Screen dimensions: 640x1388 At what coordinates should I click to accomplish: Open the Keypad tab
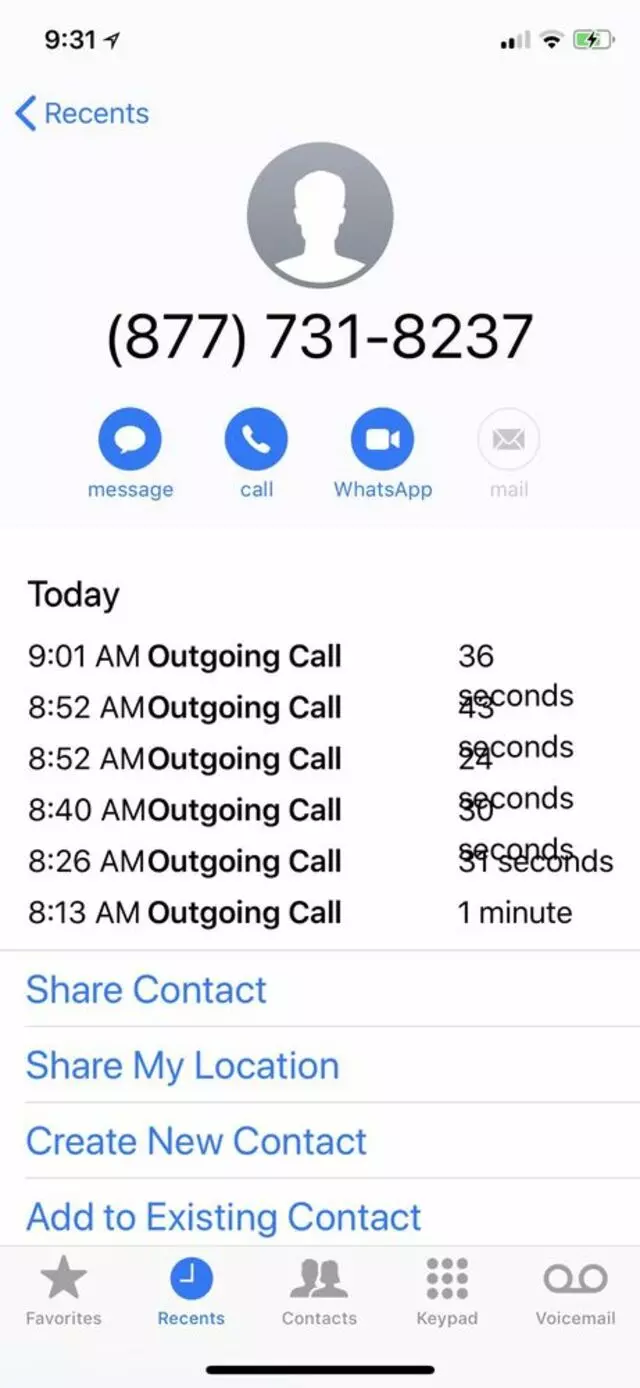coord(447,1291)
